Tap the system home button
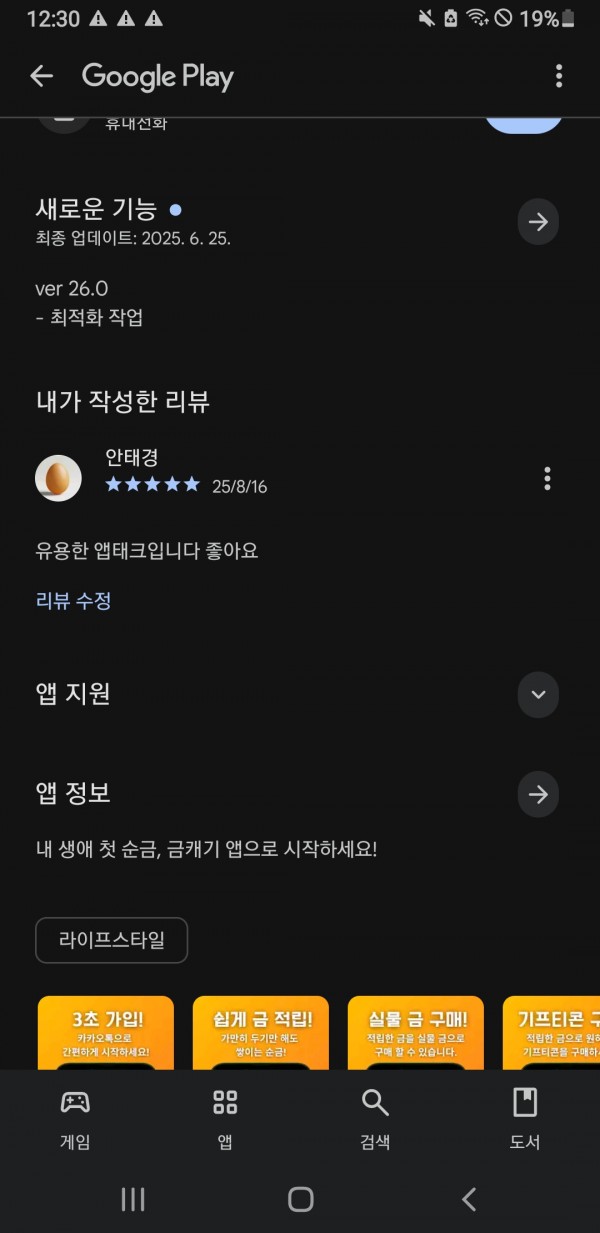This screenshot has width=600, height=1233. [300, 1199]
